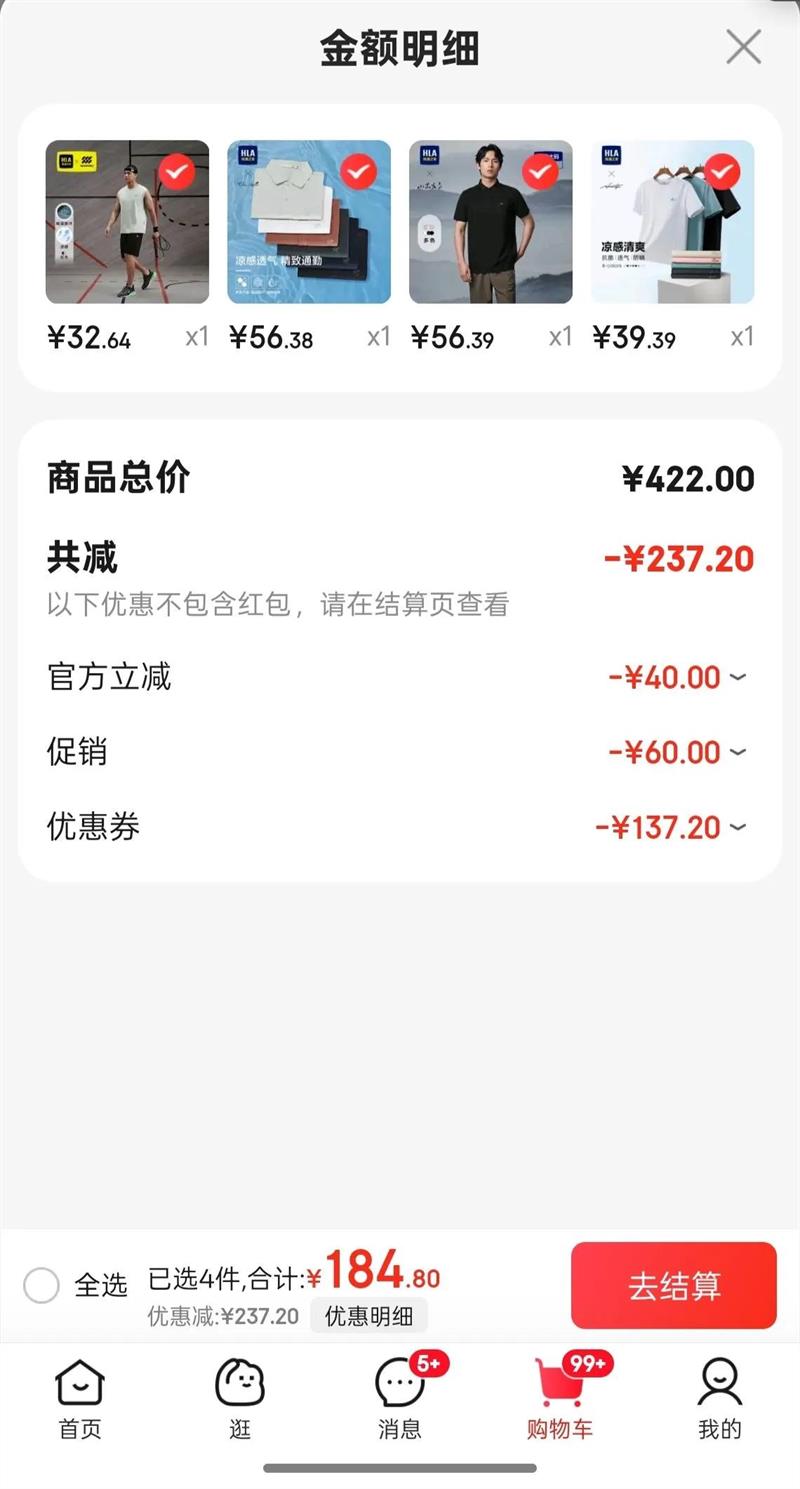Open the 消息 tab
Screen dimensions: 800x1489
pos(400,1400)
